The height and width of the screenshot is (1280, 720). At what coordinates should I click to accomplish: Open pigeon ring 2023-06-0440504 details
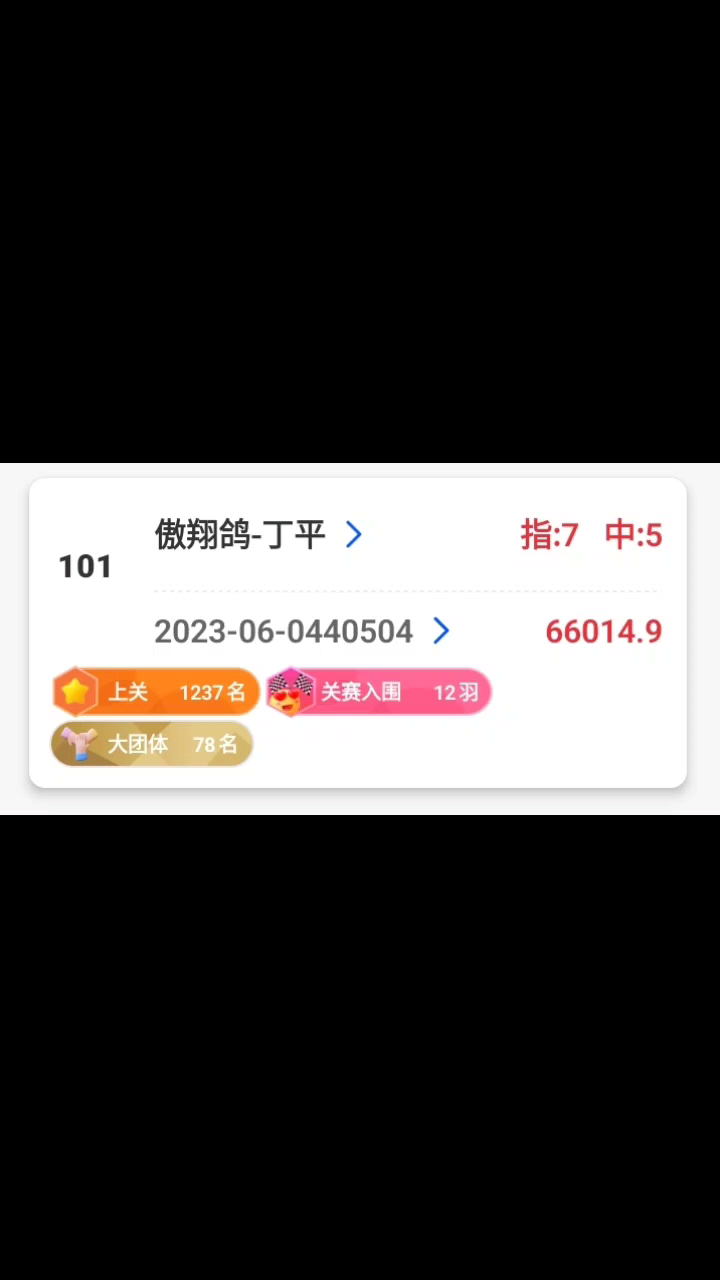(301, 631)
